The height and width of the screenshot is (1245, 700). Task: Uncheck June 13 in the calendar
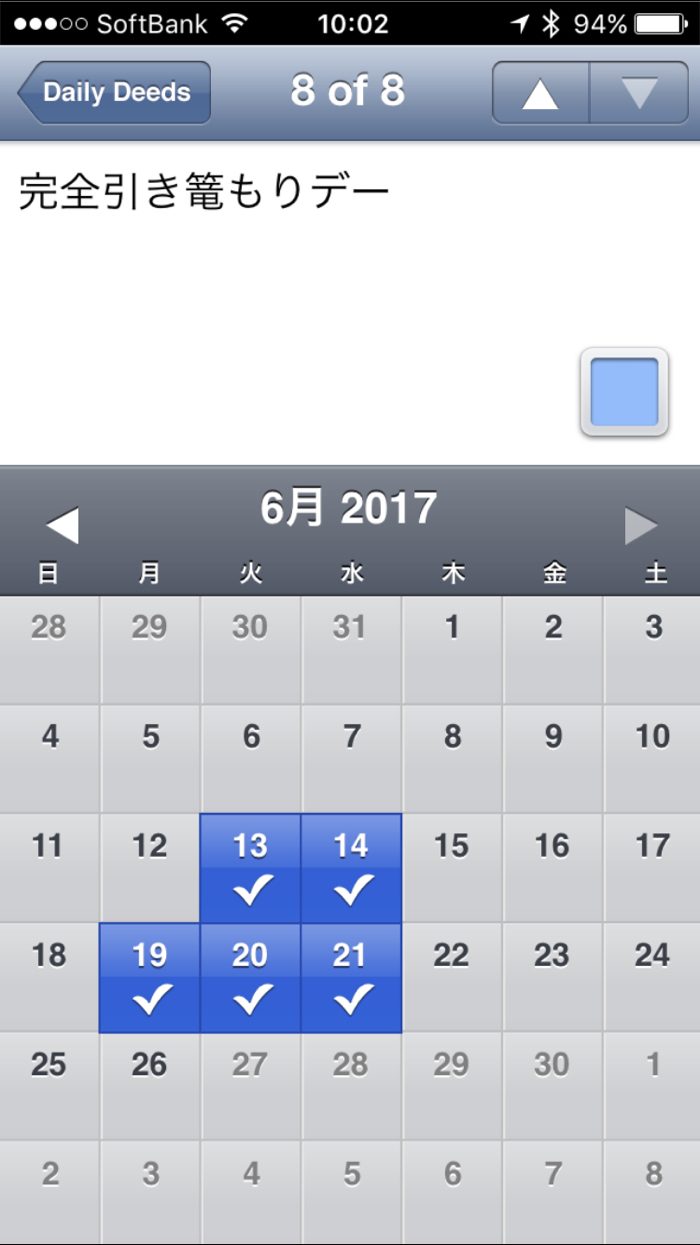250,868
